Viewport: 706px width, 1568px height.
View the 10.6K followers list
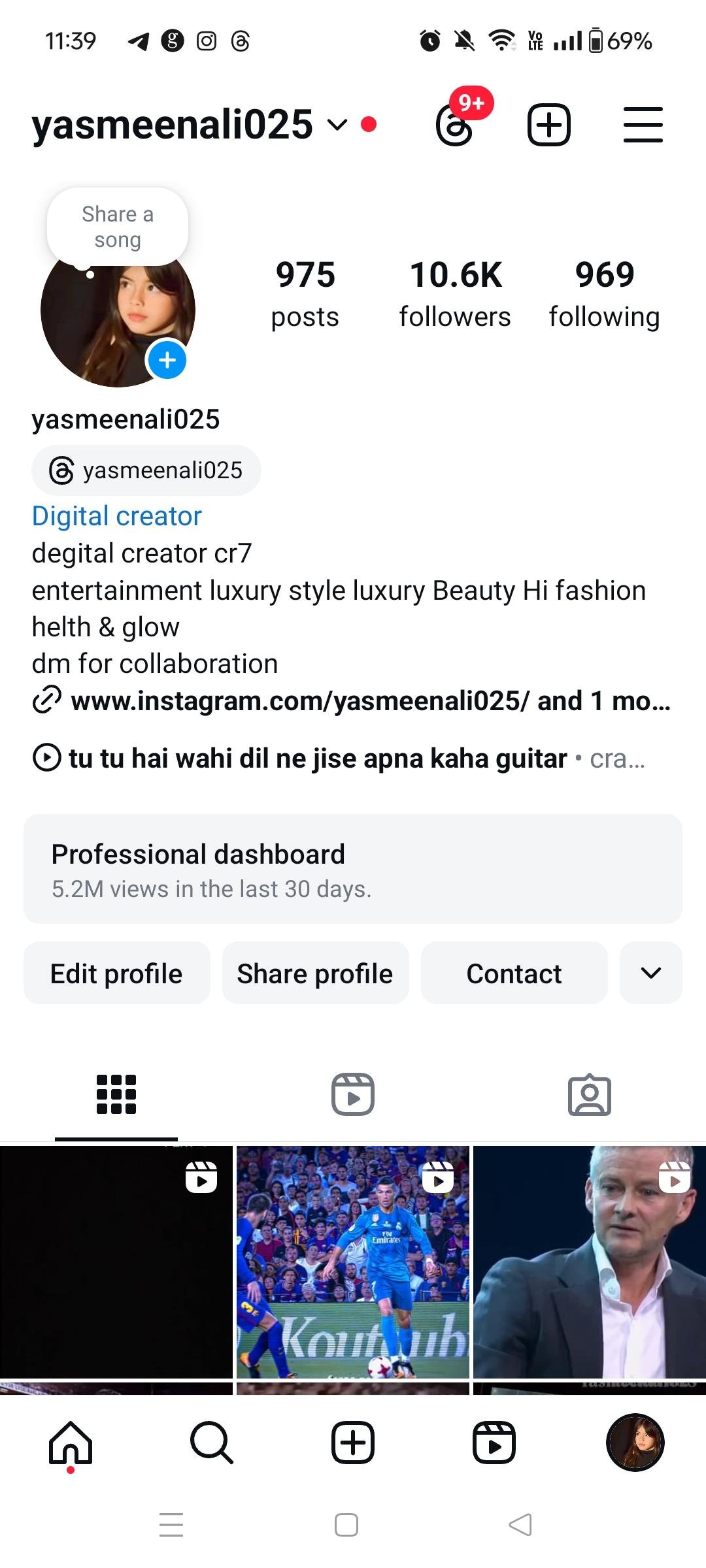(455, 293)
